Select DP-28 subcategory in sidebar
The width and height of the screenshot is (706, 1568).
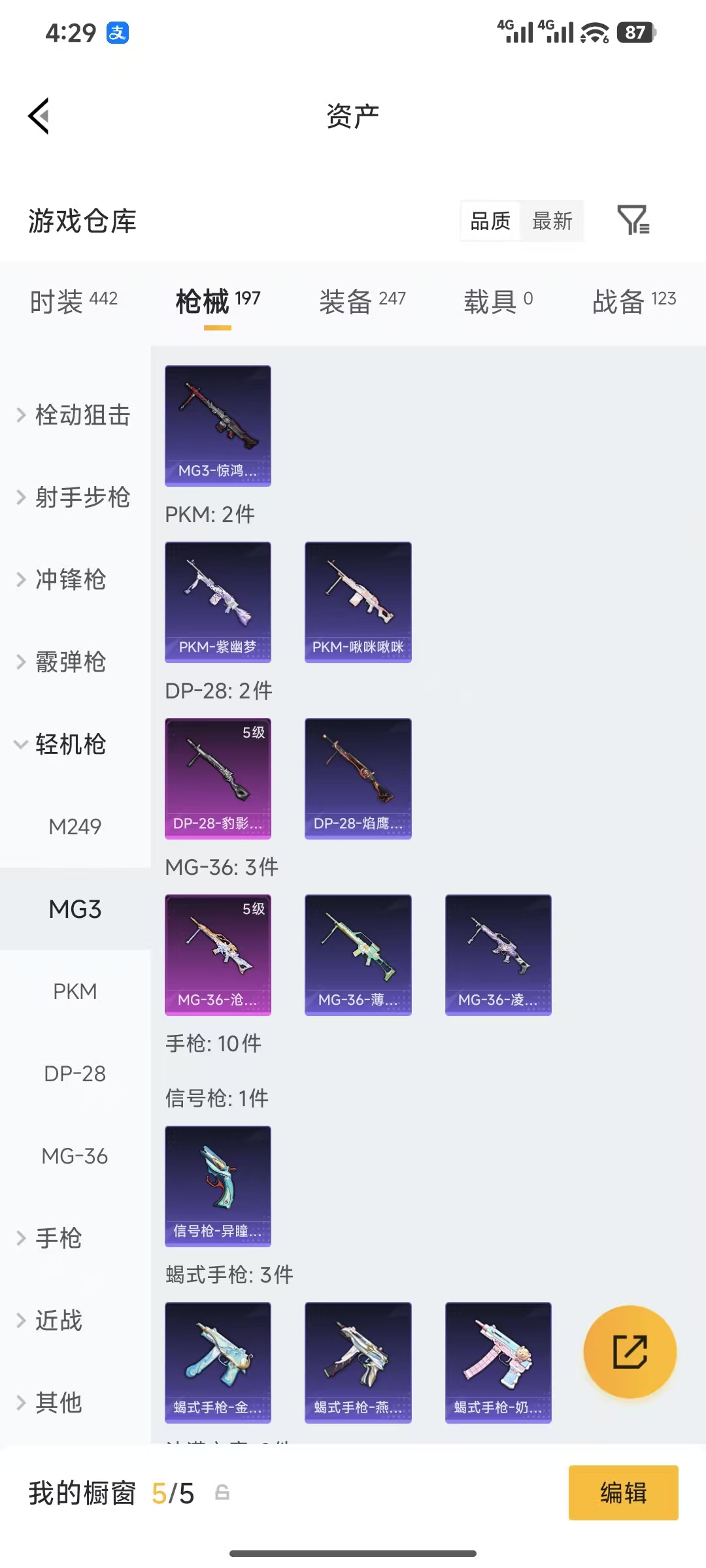[74, 1074]
